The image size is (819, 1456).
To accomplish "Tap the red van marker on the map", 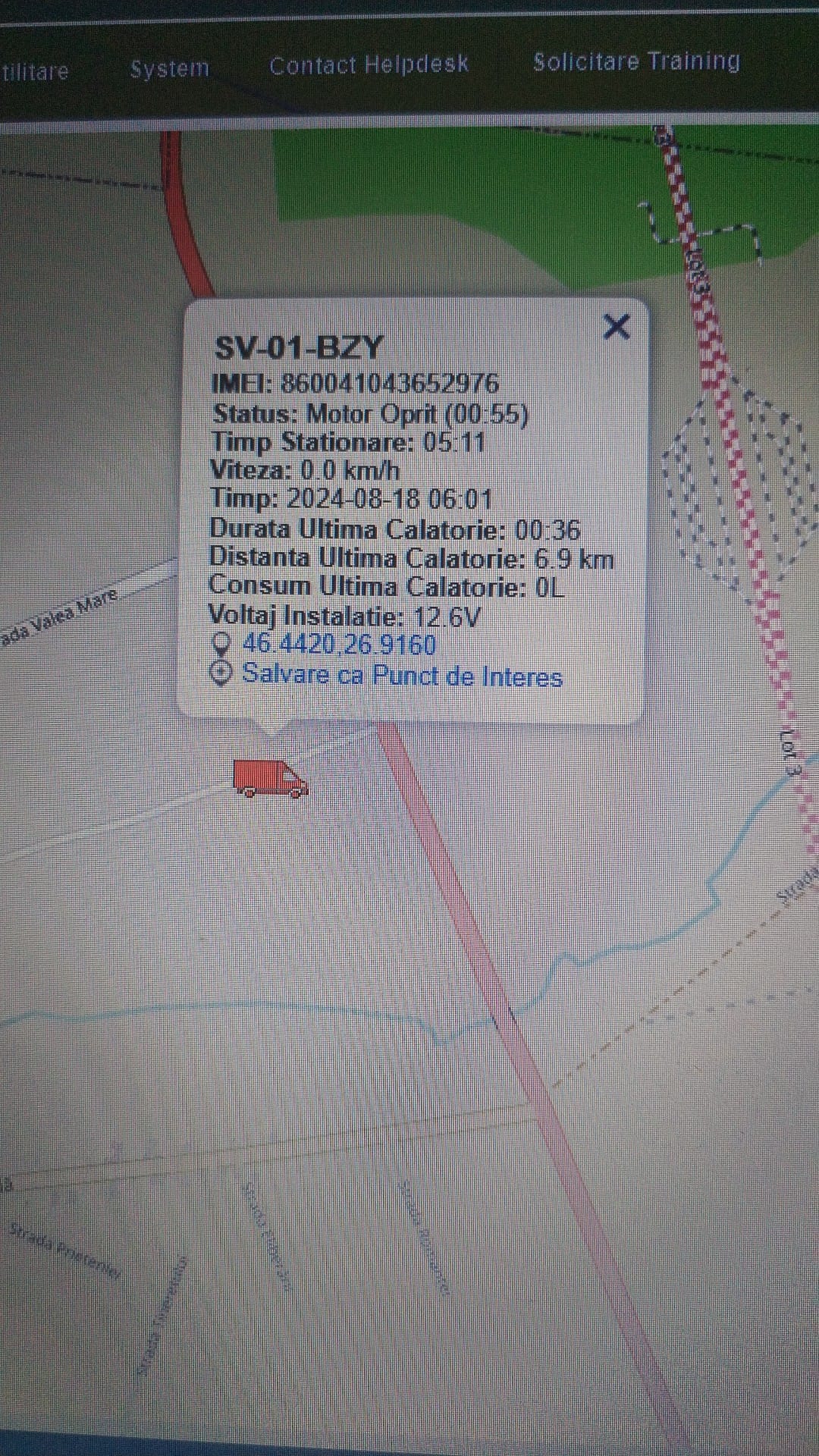I will [x=270, y=778].
